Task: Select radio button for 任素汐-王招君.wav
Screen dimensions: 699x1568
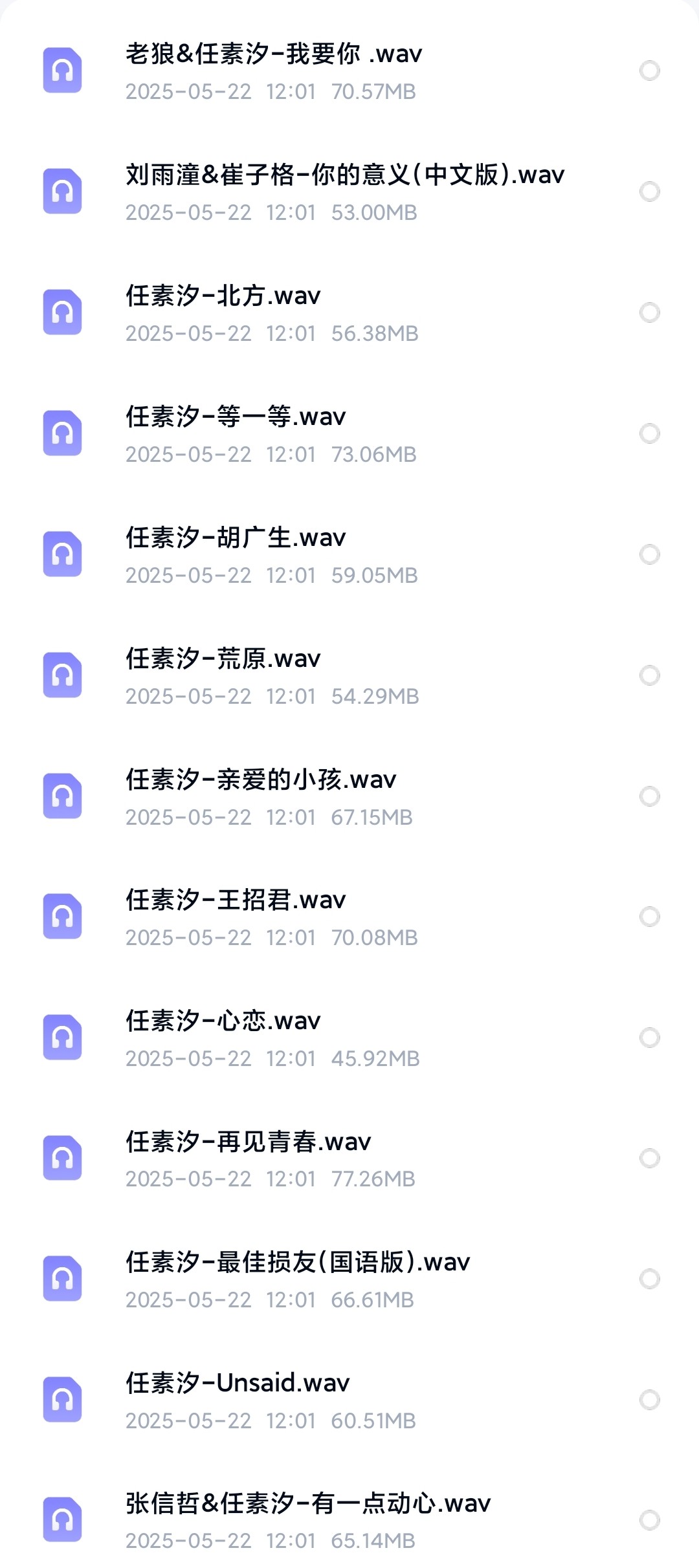Action: click(649, 917)
